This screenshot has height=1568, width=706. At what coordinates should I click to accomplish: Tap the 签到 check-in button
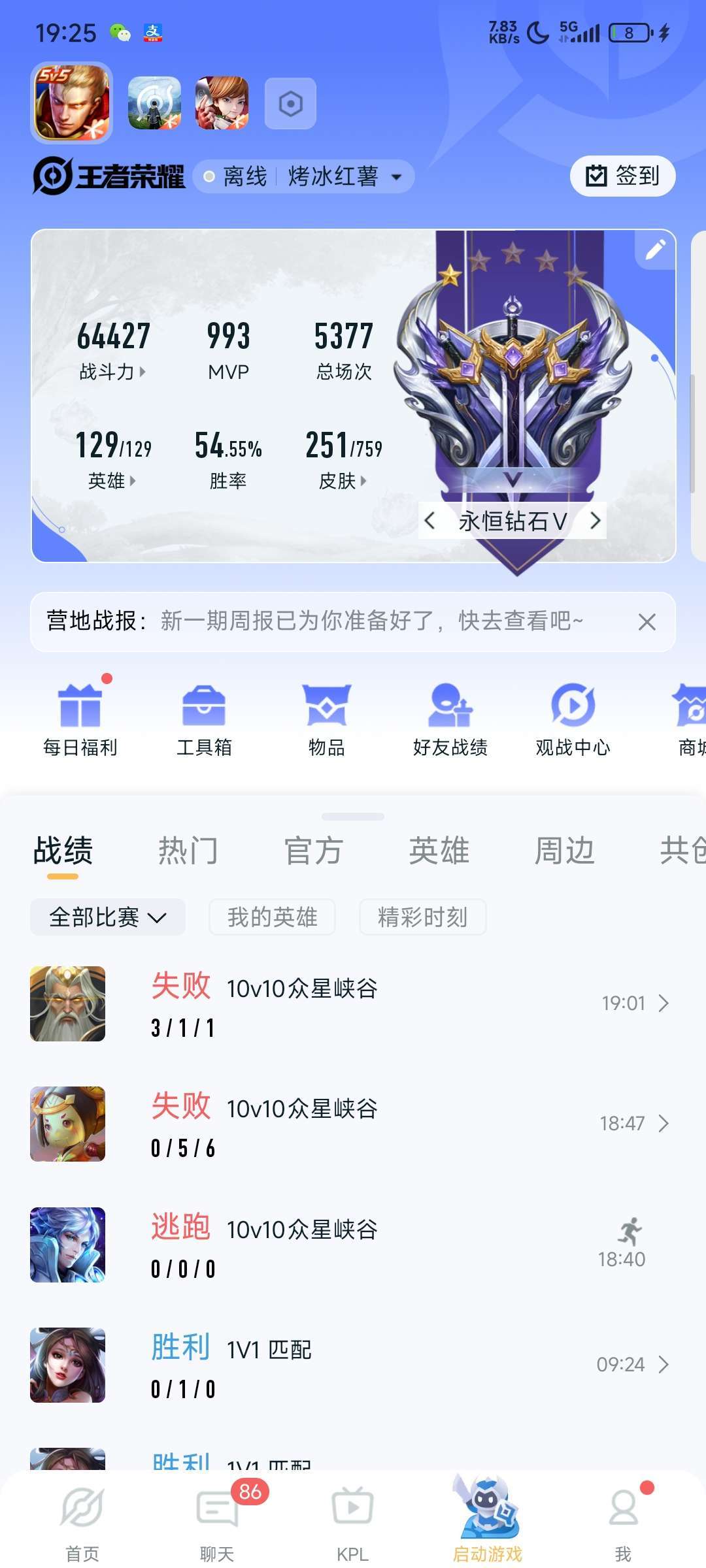coord(622,176)
